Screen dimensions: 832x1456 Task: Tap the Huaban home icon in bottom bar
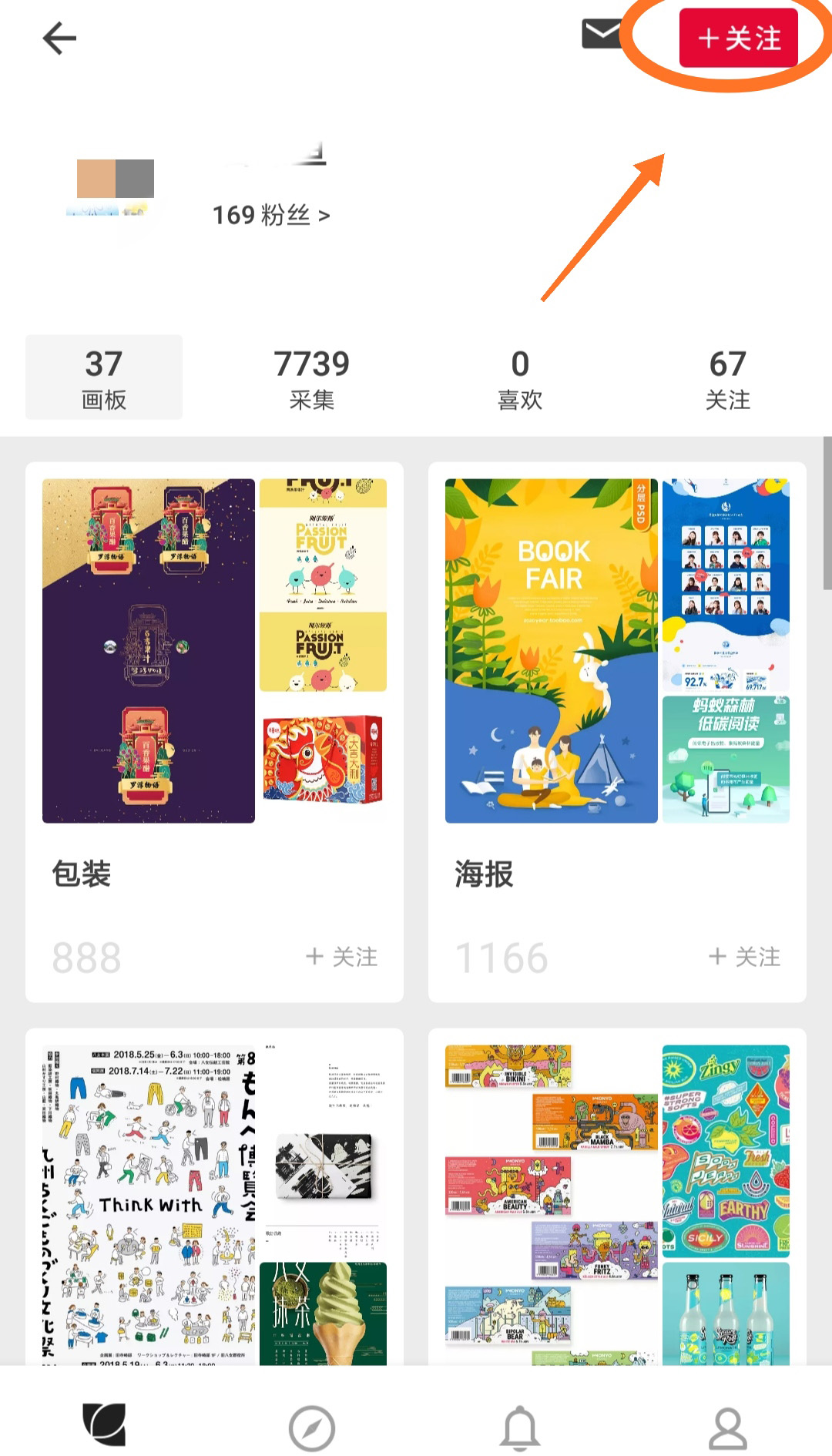click(x=104, y=1424)
